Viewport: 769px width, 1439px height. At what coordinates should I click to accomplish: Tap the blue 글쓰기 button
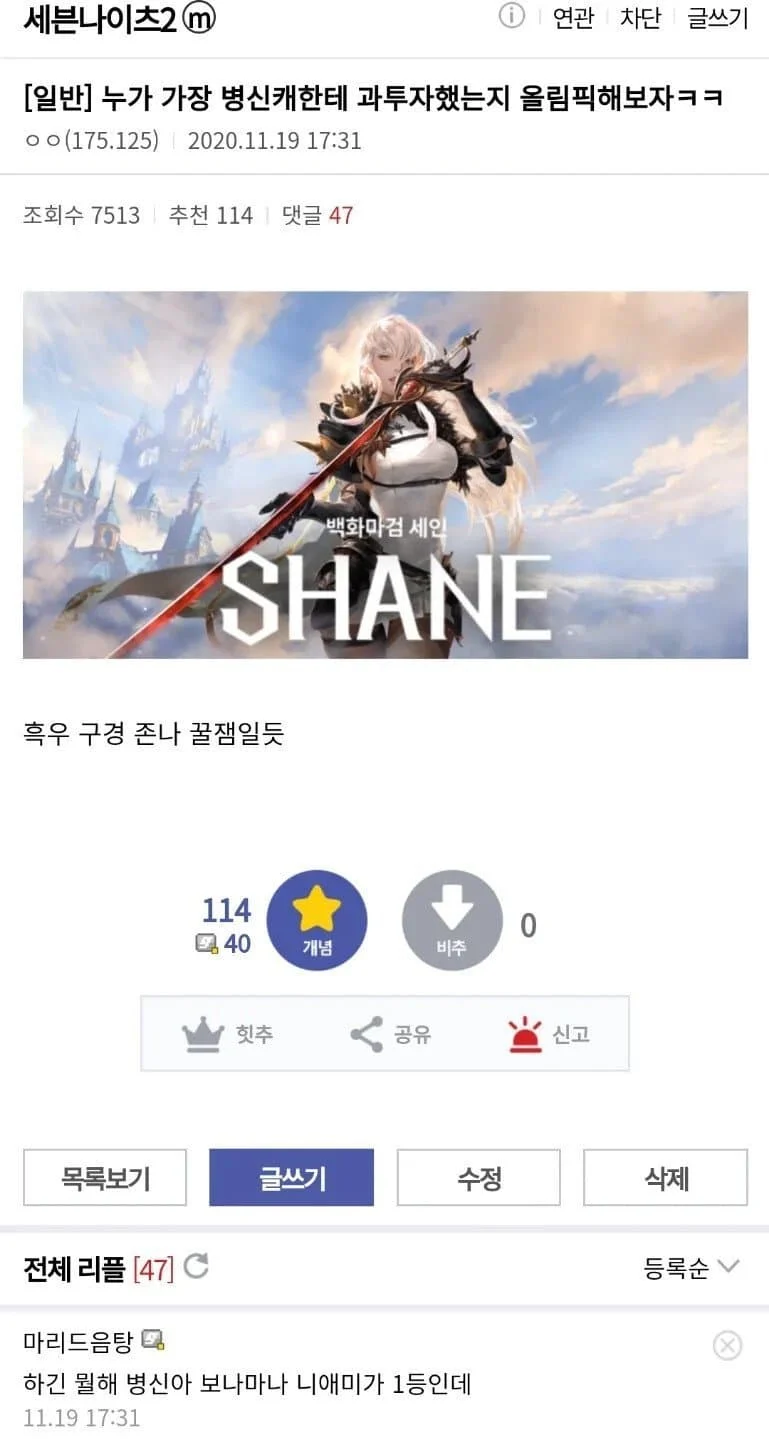point(291,1178)
